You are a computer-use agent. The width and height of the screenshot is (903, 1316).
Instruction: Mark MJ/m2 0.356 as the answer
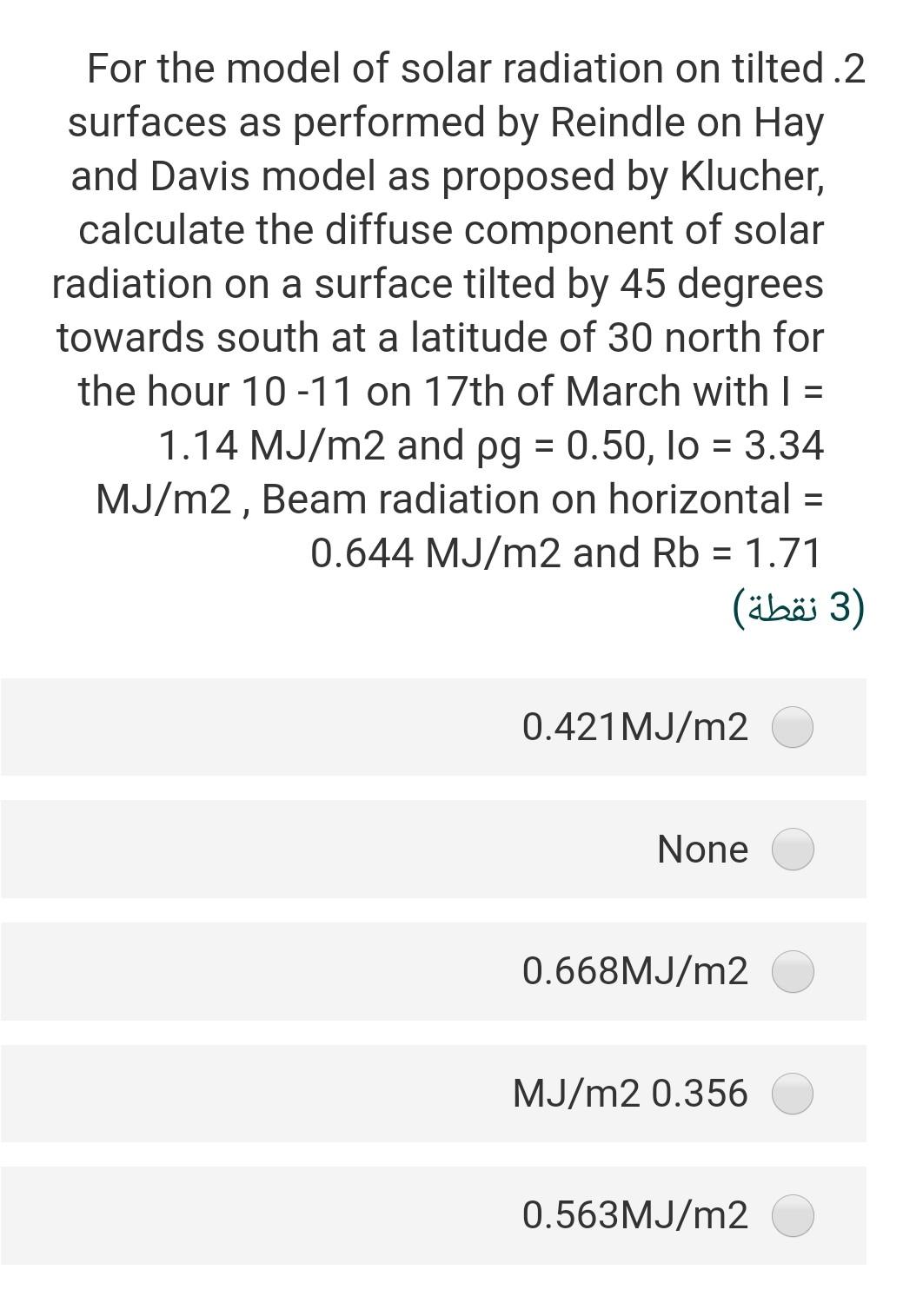[x=793, y=1094]
